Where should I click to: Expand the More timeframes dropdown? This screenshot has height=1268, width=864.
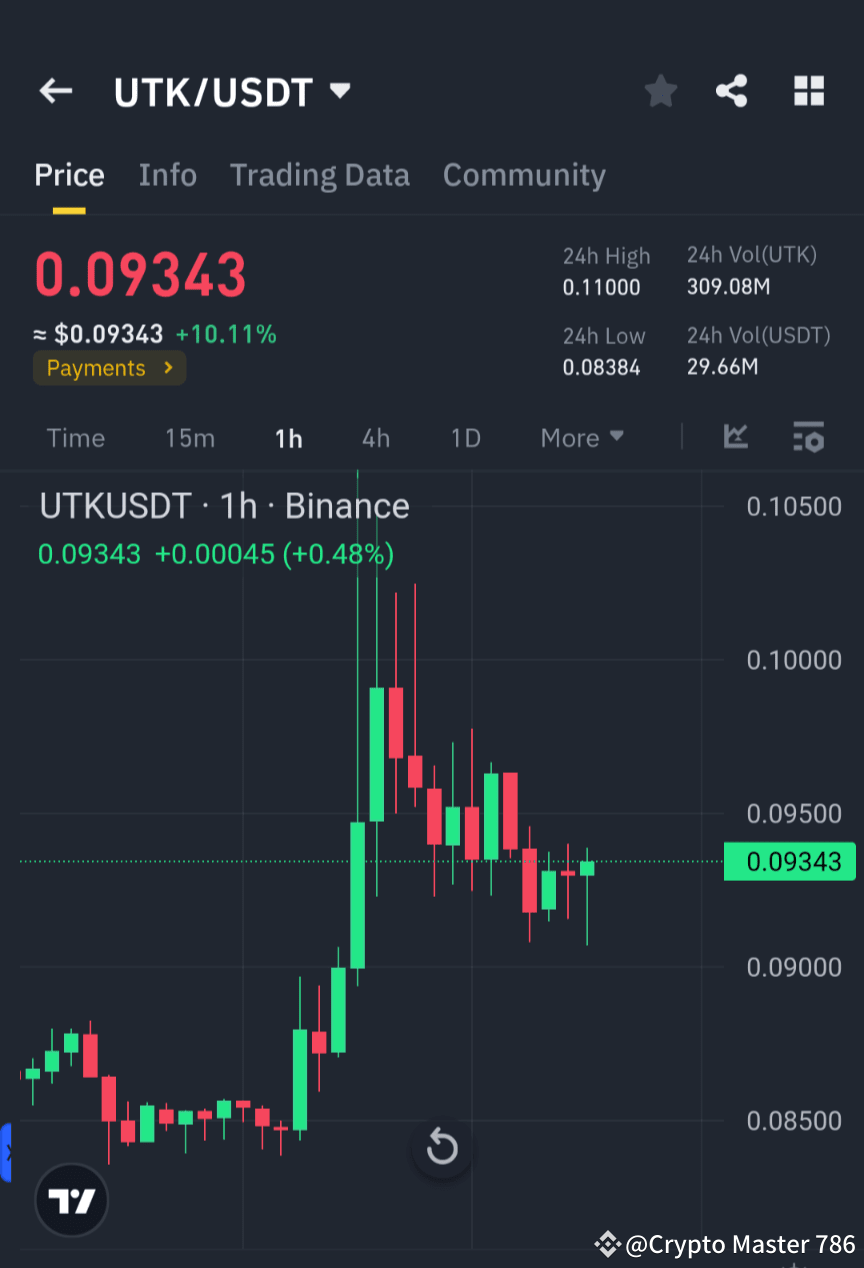[581, 437]
